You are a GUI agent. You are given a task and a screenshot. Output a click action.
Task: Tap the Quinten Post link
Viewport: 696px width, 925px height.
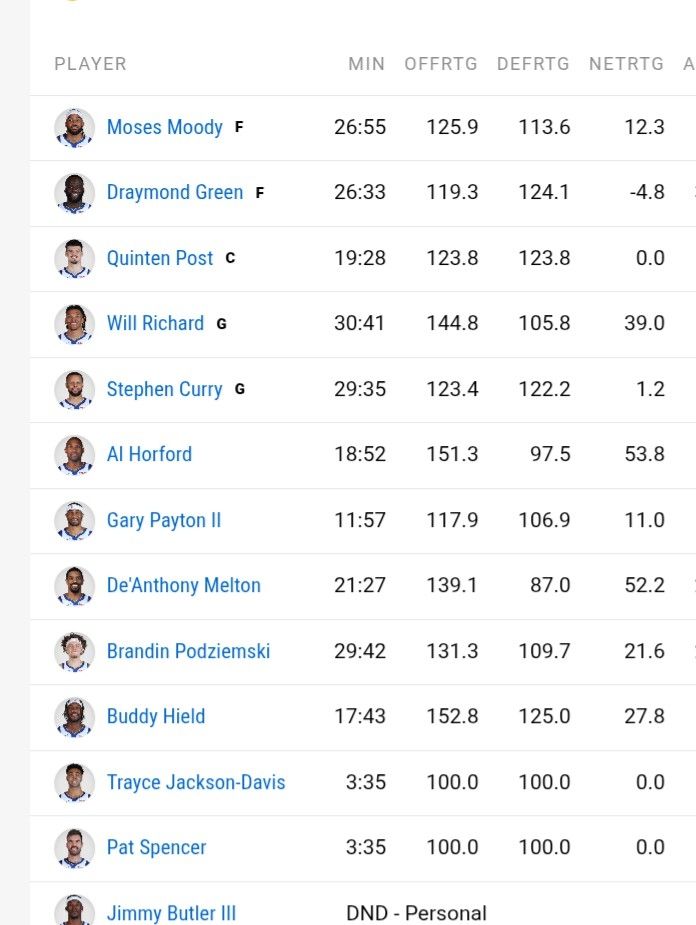click(160, 258)
